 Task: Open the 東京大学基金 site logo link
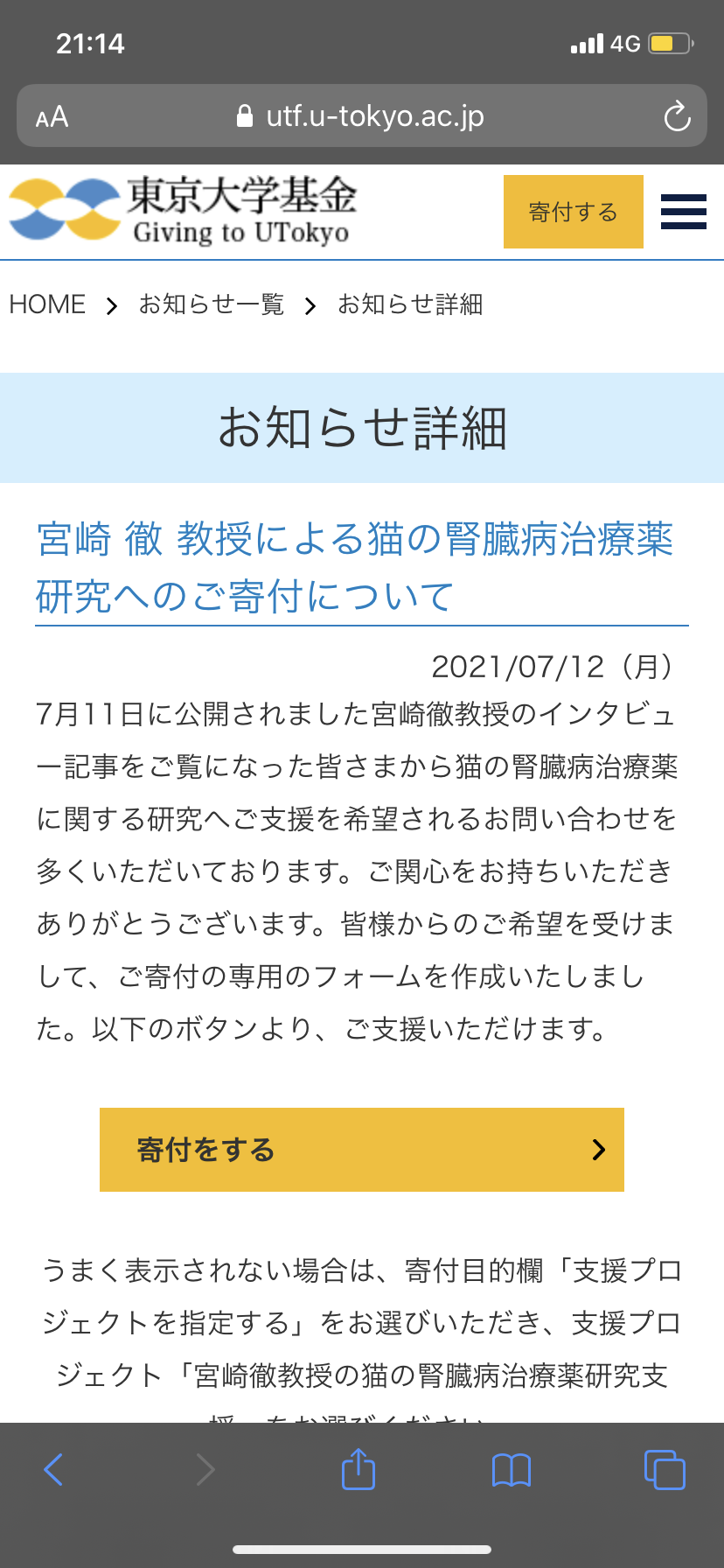pyautogui.click(x=184, y=211)
